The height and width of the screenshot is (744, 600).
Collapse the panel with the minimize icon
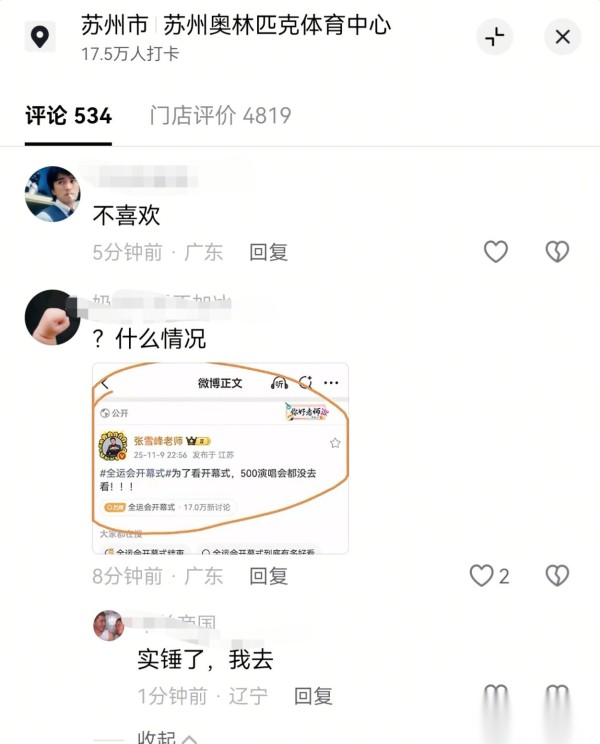pyautogui.click(x=494, y=37)
